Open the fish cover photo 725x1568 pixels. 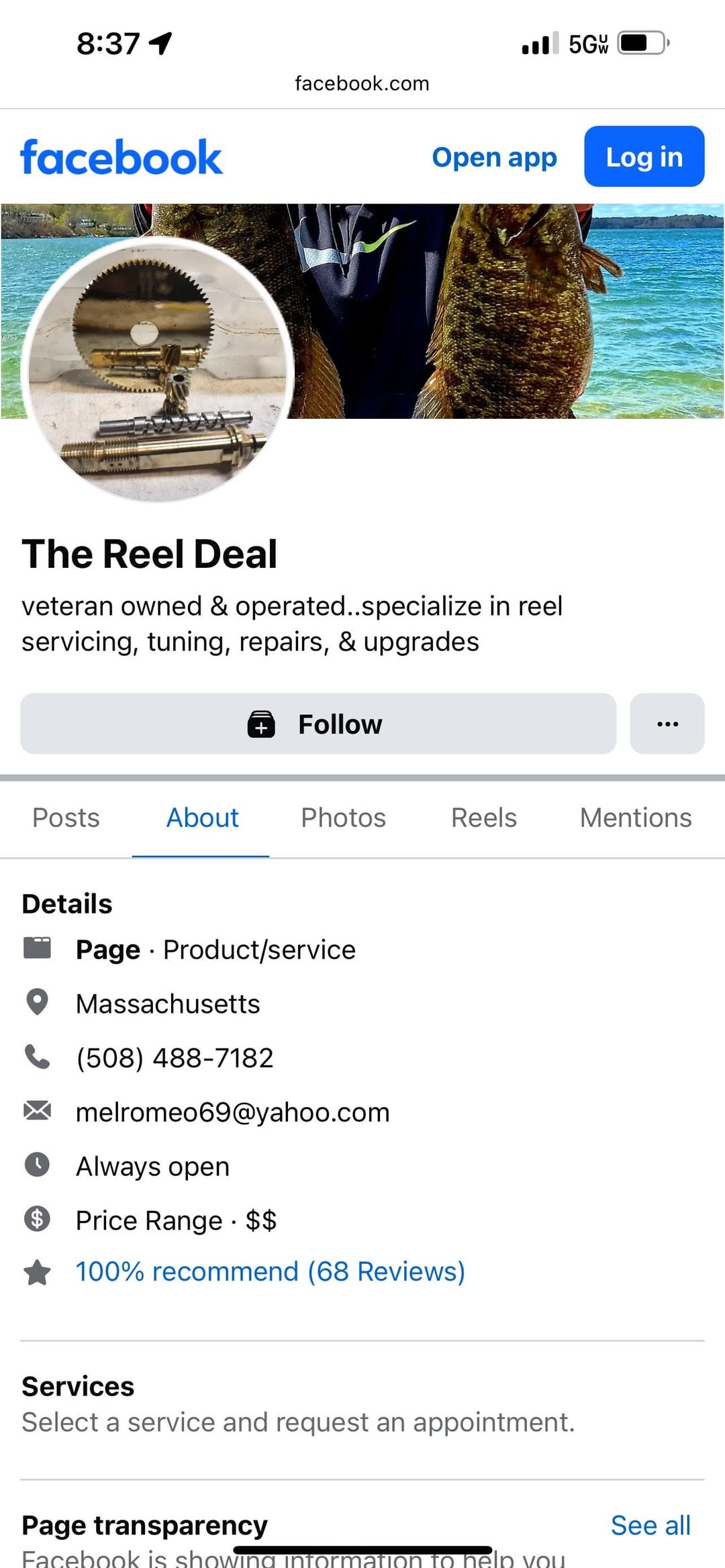point(510,309)
